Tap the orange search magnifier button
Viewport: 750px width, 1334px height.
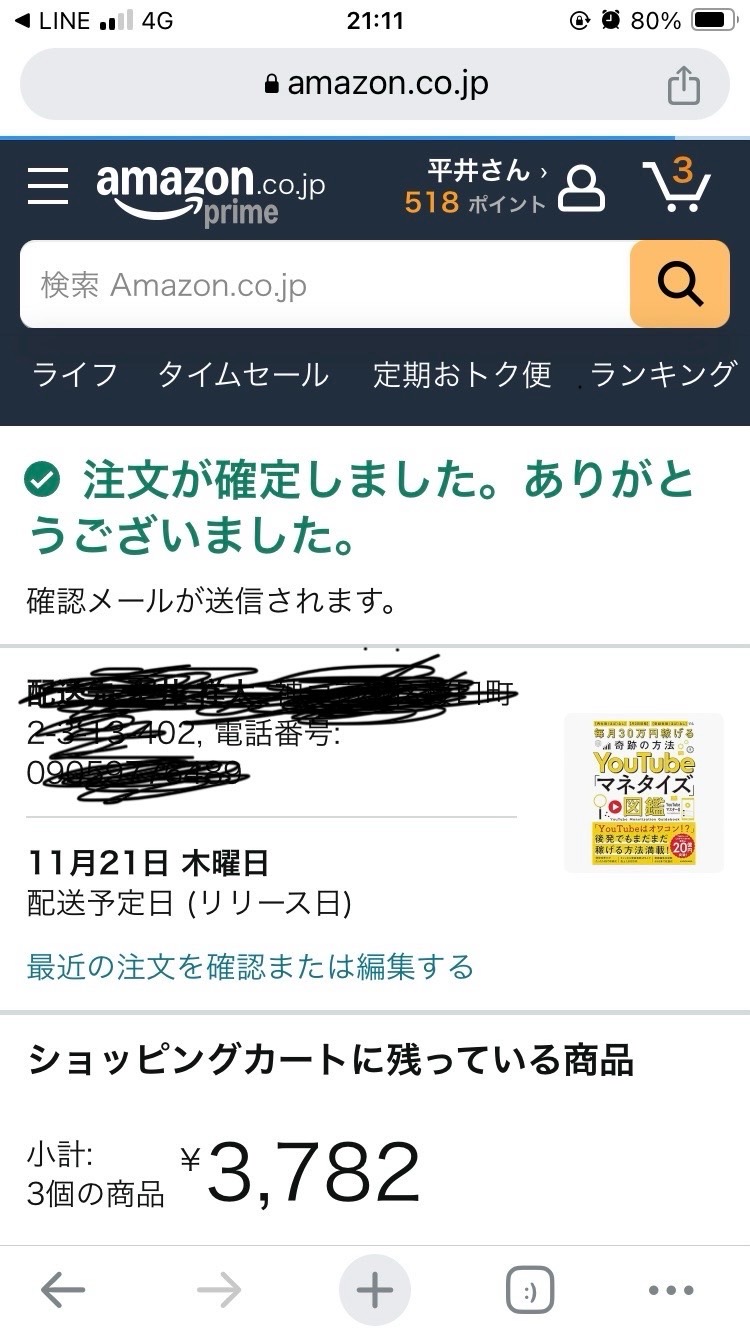pos(680,285)
